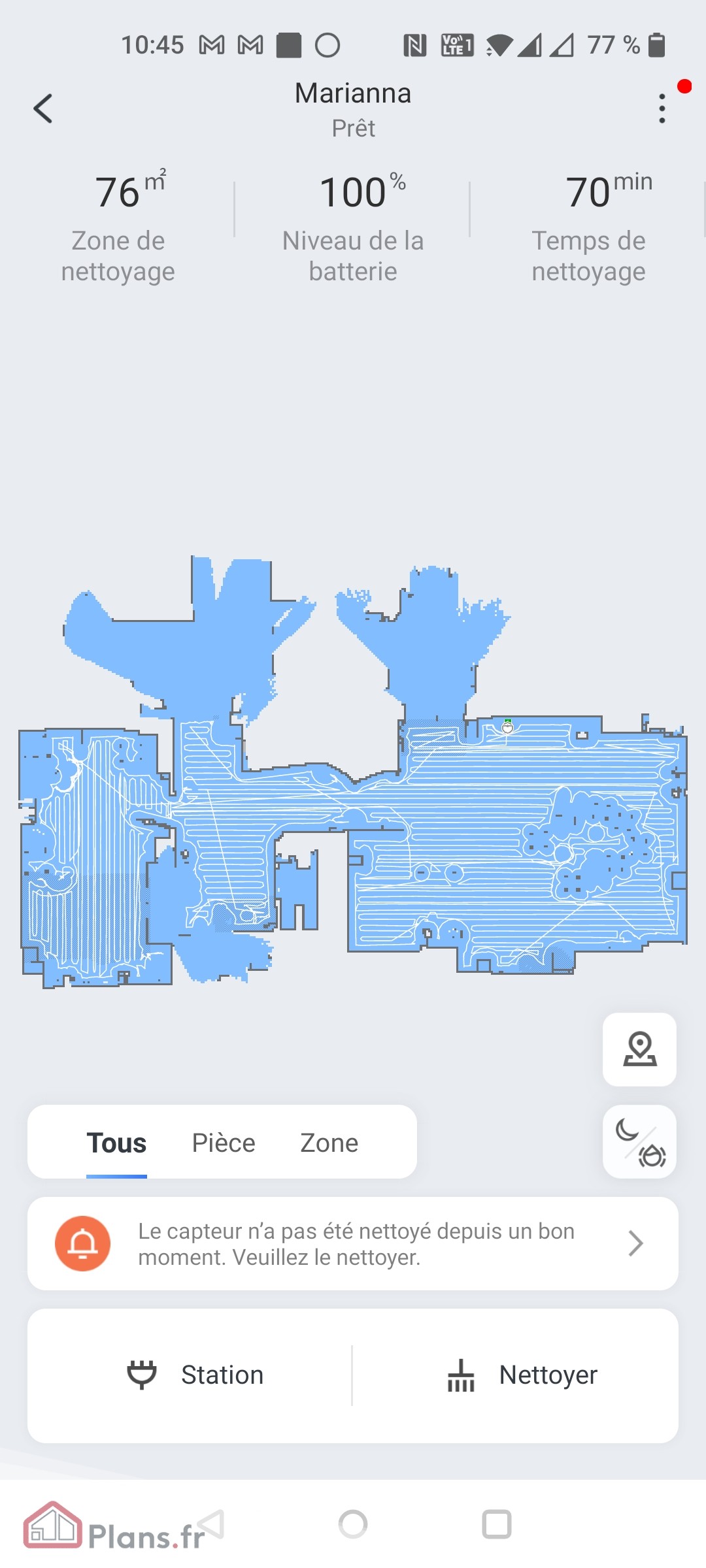Select the Tous tab
This screenshot has height=1568, width=706.
pyautogui.click(x=116, y=1143)
